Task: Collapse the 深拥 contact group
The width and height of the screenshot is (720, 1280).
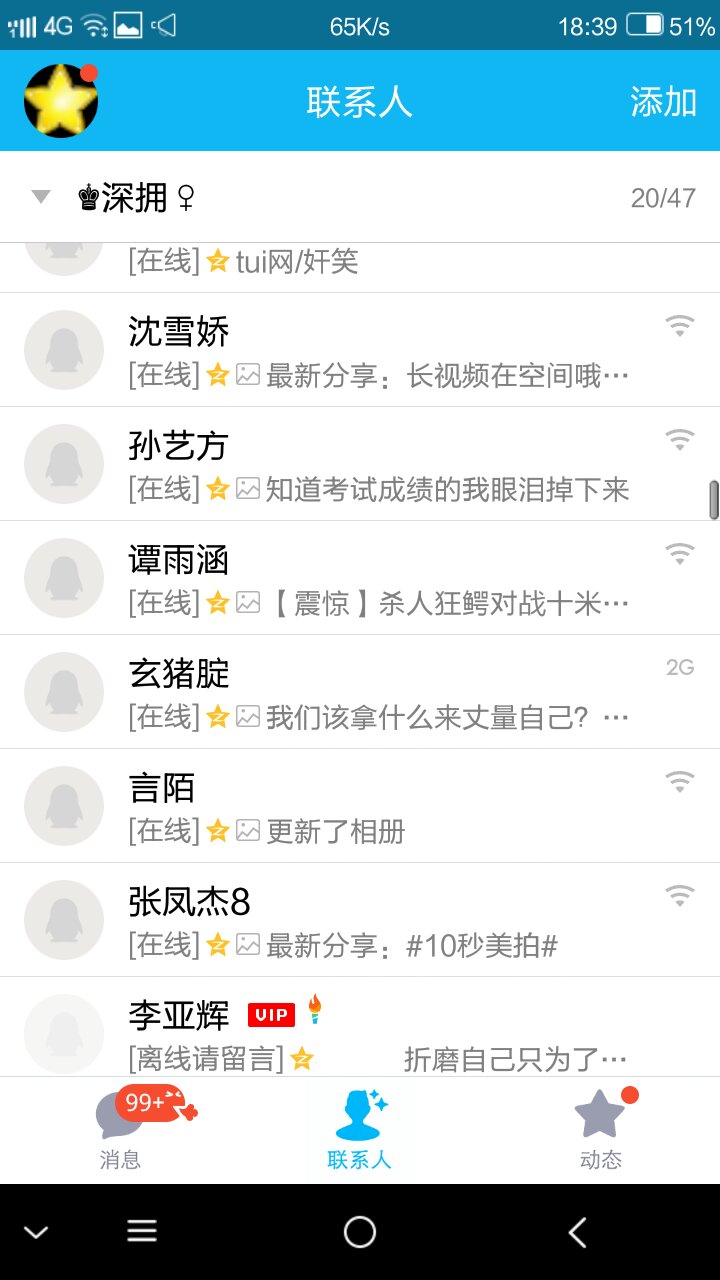Action: [x=42, y=197]
